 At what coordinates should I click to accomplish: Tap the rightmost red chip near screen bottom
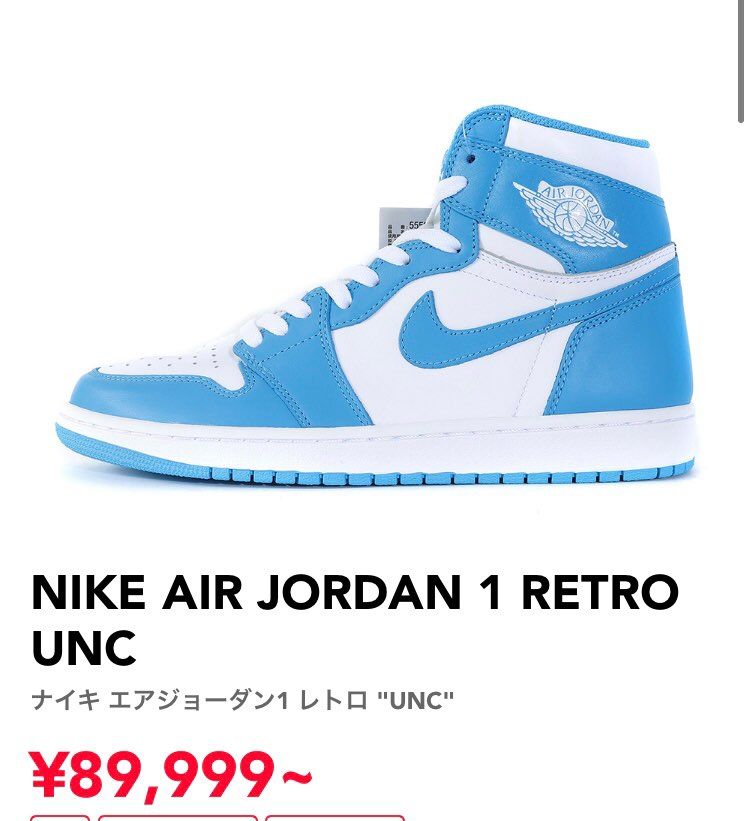point(335,817)
